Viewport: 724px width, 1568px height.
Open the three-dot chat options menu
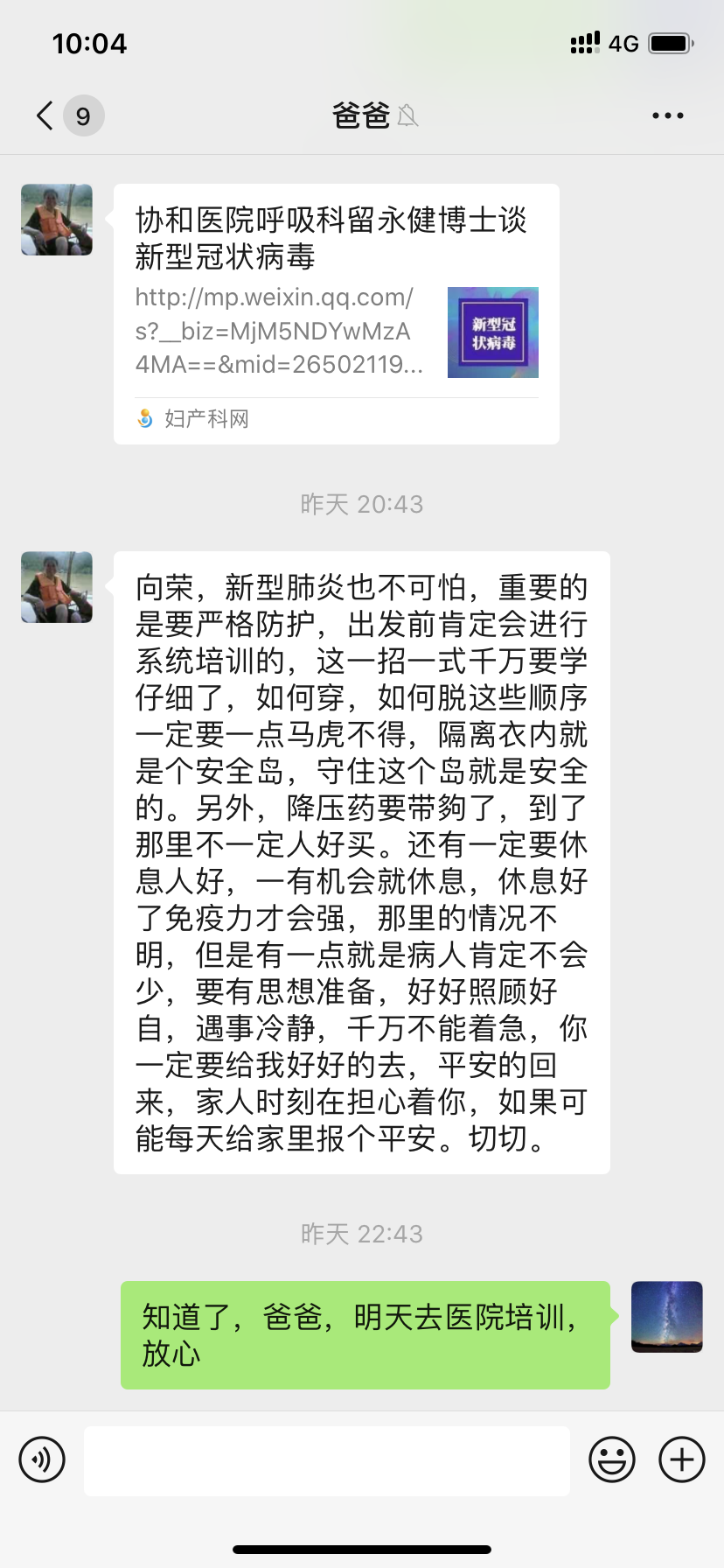coord(667,115)
